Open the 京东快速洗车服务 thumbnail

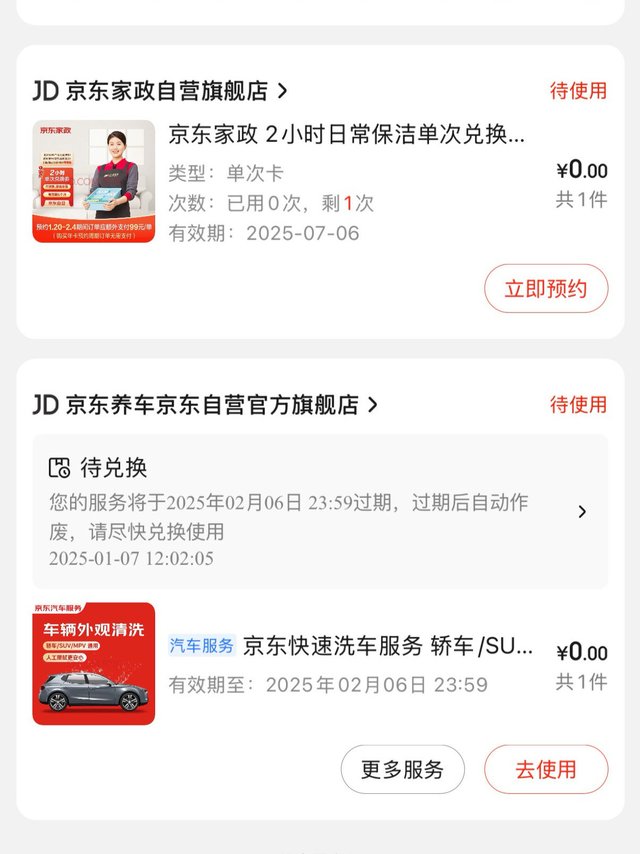[94, 664]
